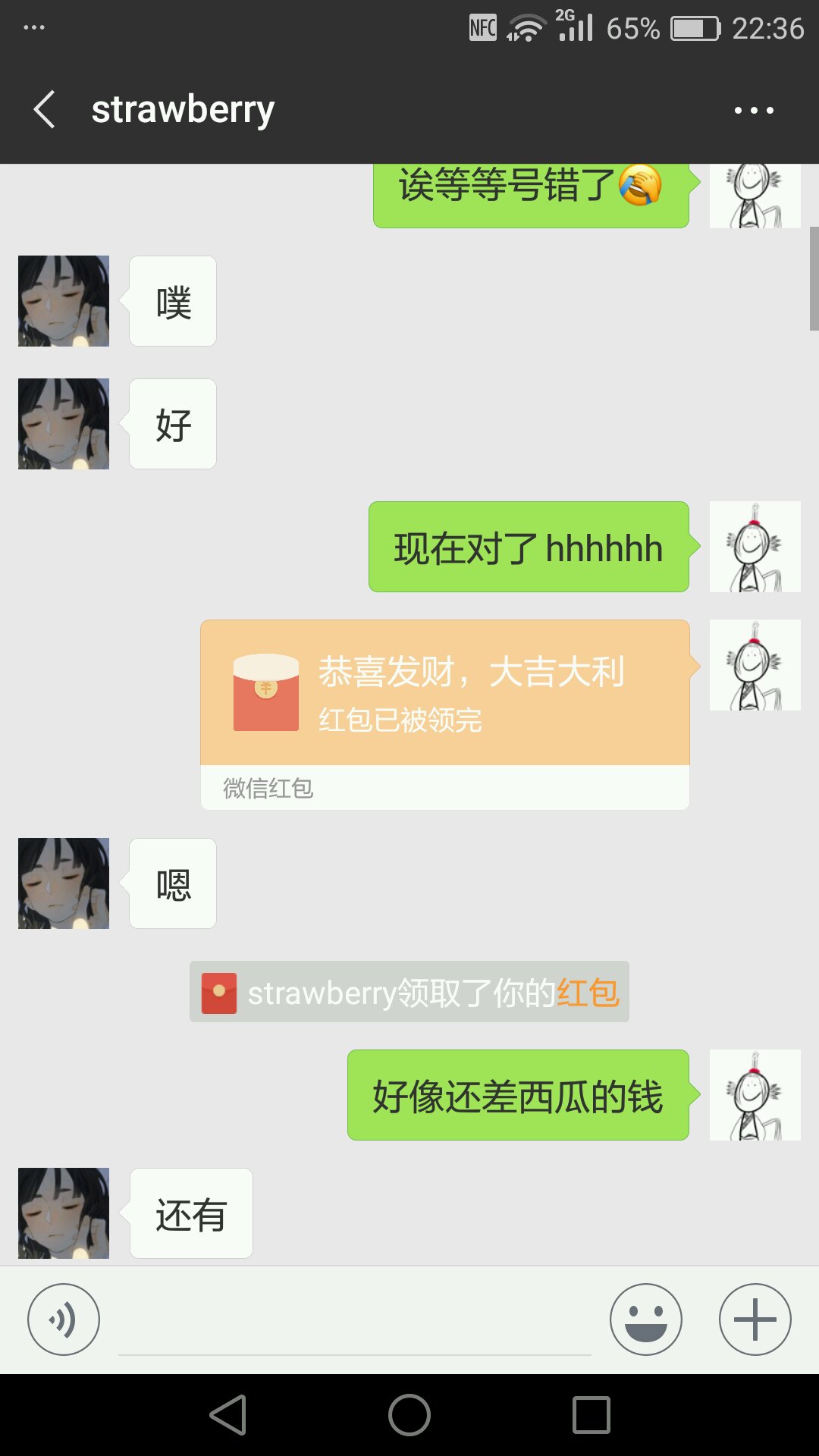Go back from the strawberry chat
This screenshot has width=819, height=1456.
click(45, 109)
